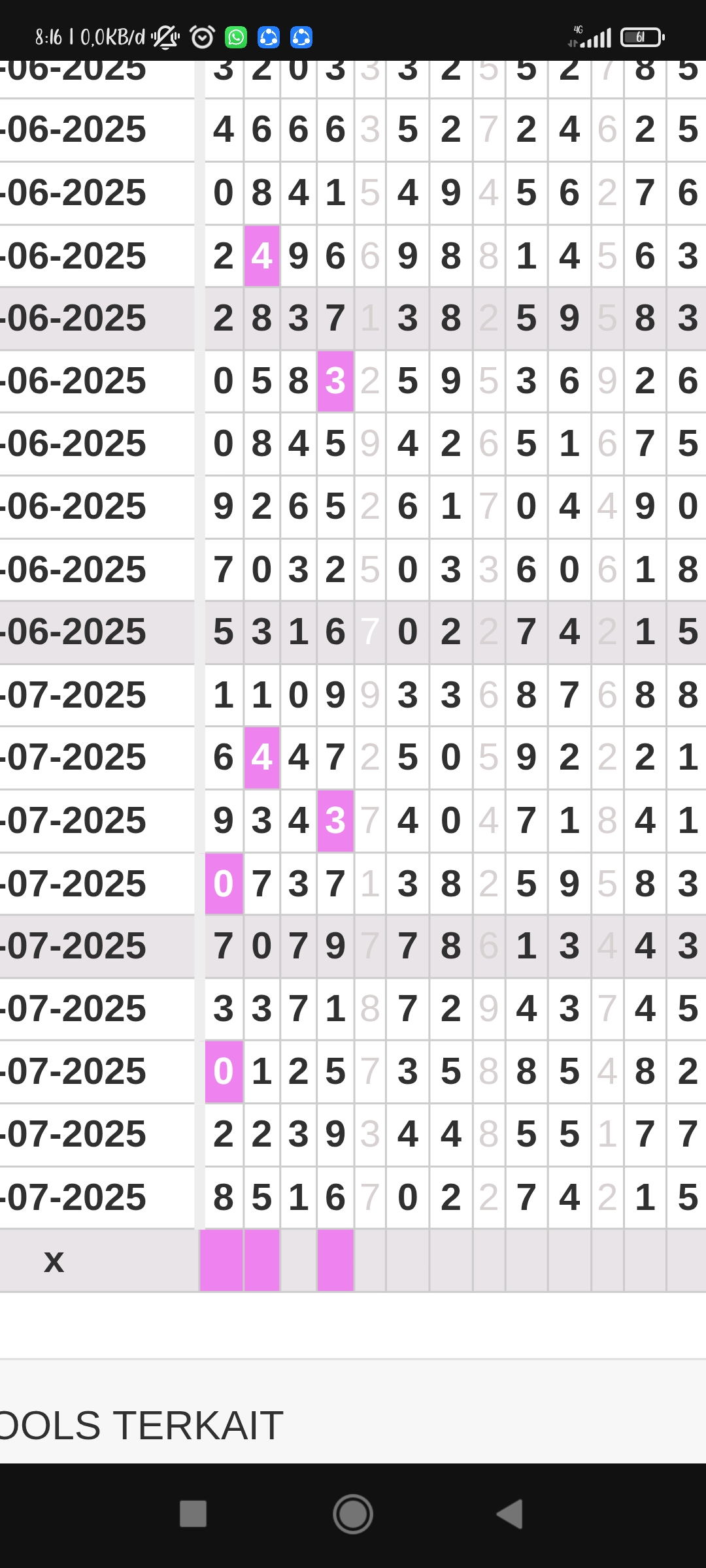Go back using the navigation bar
This screenshot has height=1568, width=706.
click(x=511, y=1514)
